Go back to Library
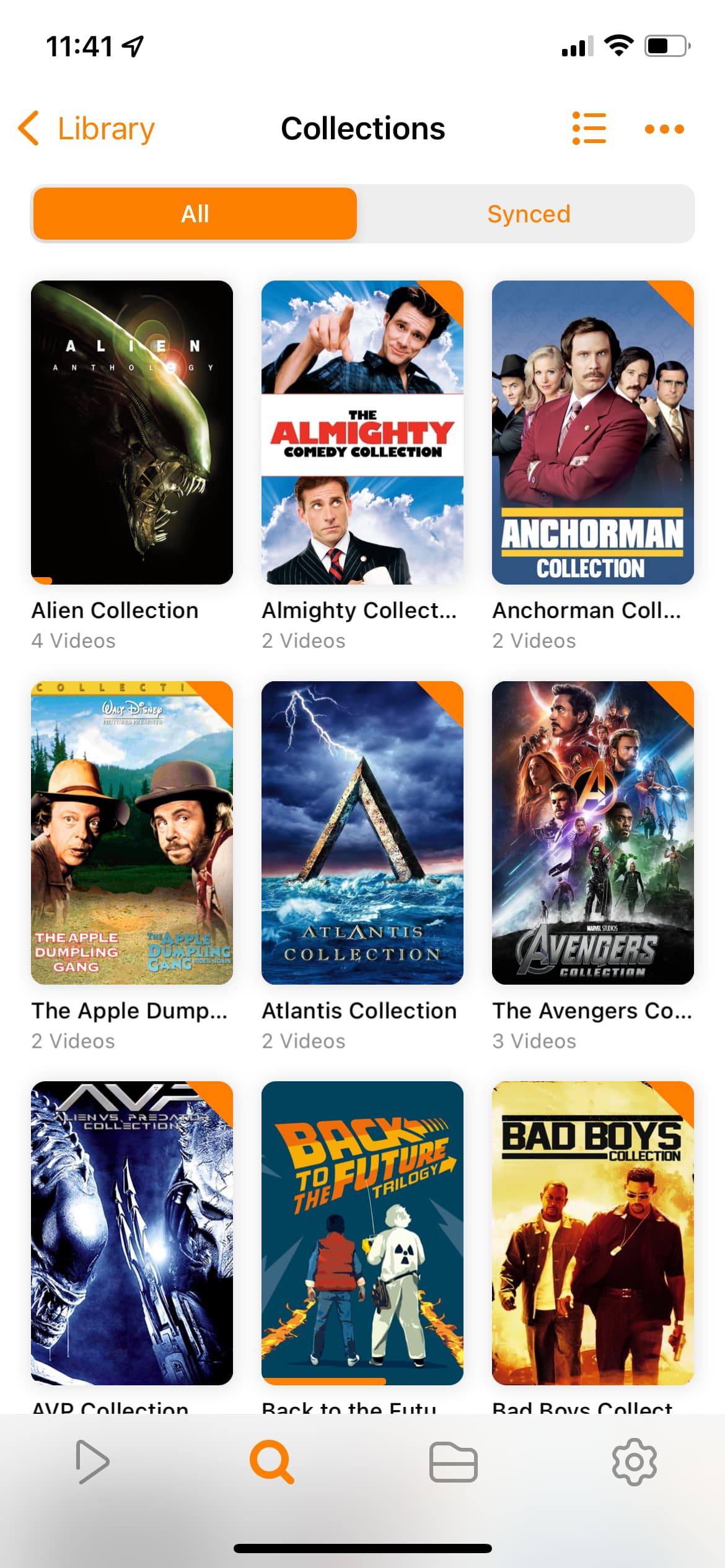The width and height of the screenshot is (725, 1568). click(87, 129)
